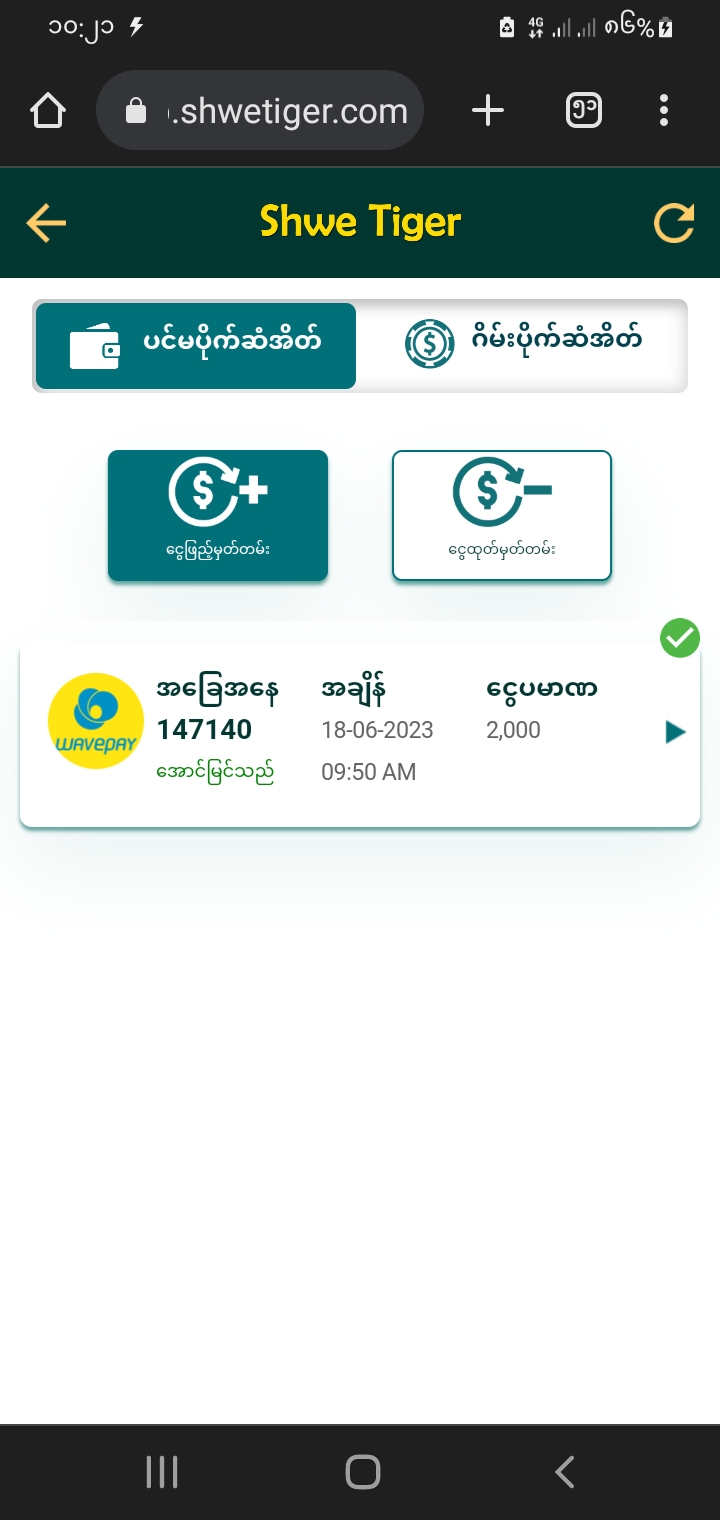720x1520 pixels.
Task: Open the browser overflow menu
Action: pyautogui.click(x=664, y=110)
